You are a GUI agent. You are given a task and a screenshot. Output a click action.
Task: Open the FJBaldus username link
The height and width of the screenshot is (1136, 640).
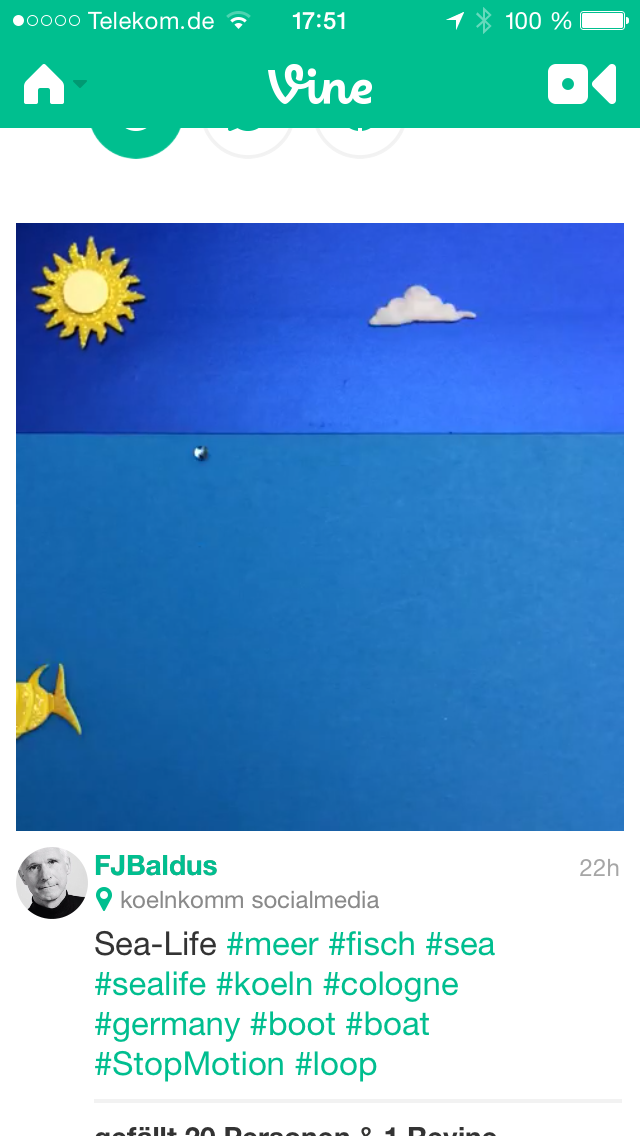[156, 866]
